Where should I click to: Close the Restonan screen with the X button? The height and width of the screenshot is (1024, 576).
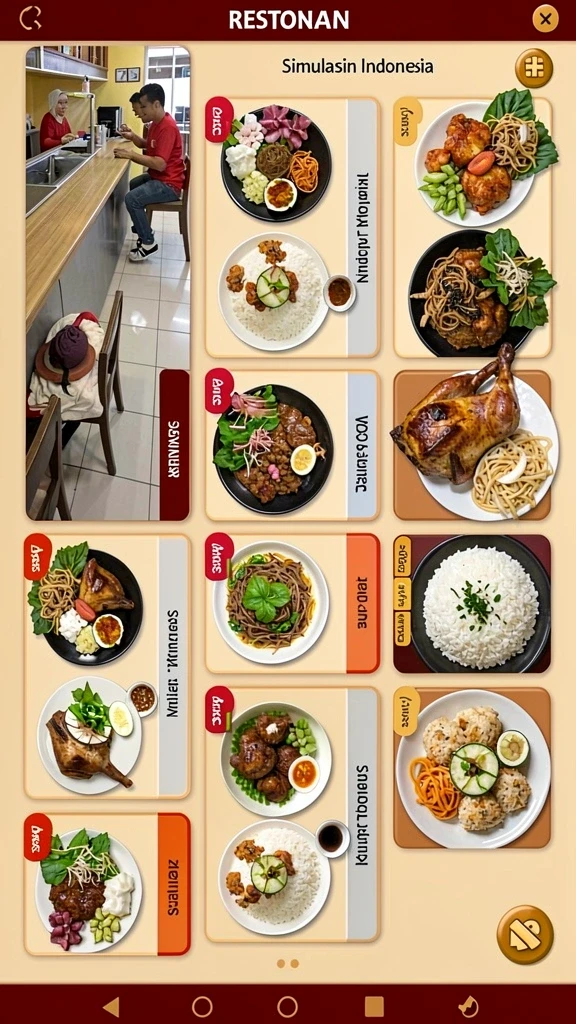point(545,19)
